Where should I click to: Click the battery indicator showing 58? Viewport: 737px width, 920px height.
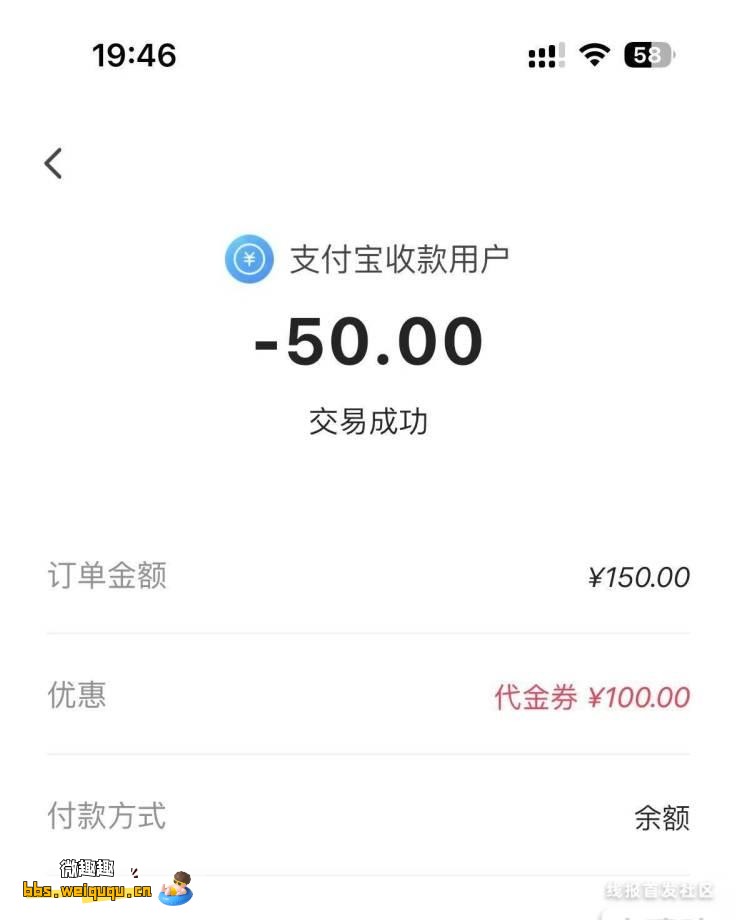646,55
